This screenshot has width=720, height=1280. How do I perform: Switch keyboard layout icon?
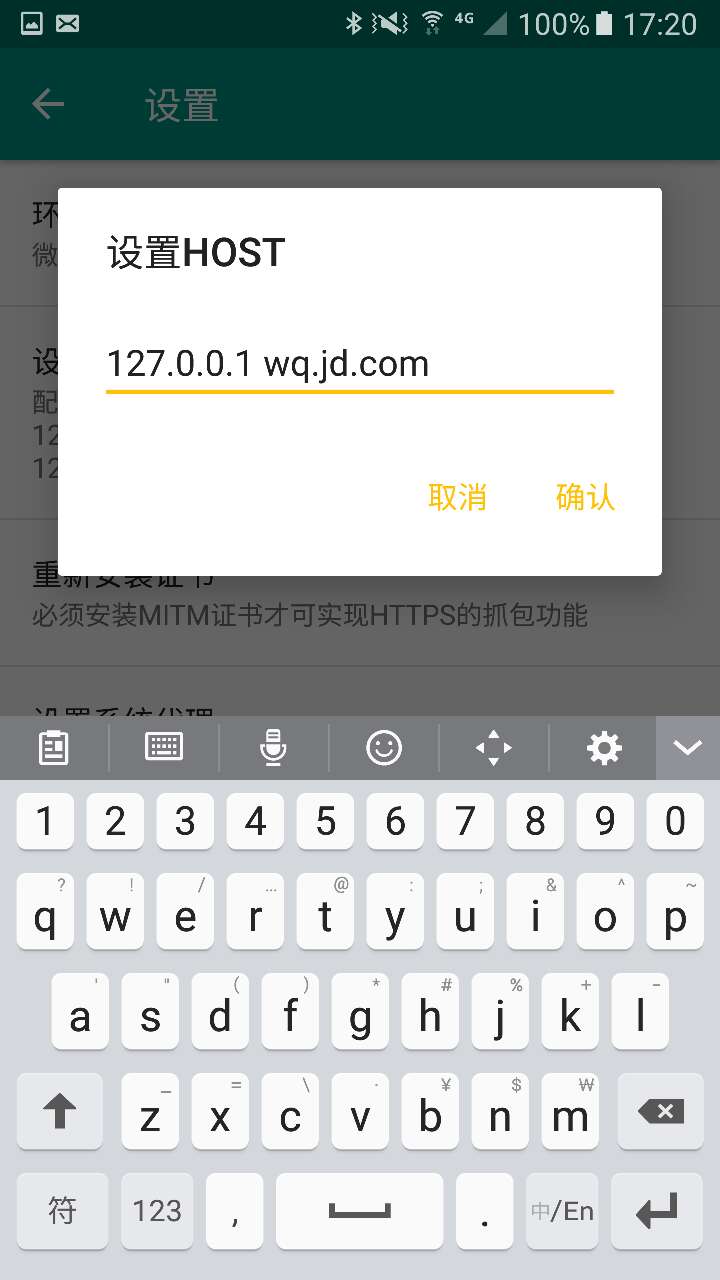(163, 747)
